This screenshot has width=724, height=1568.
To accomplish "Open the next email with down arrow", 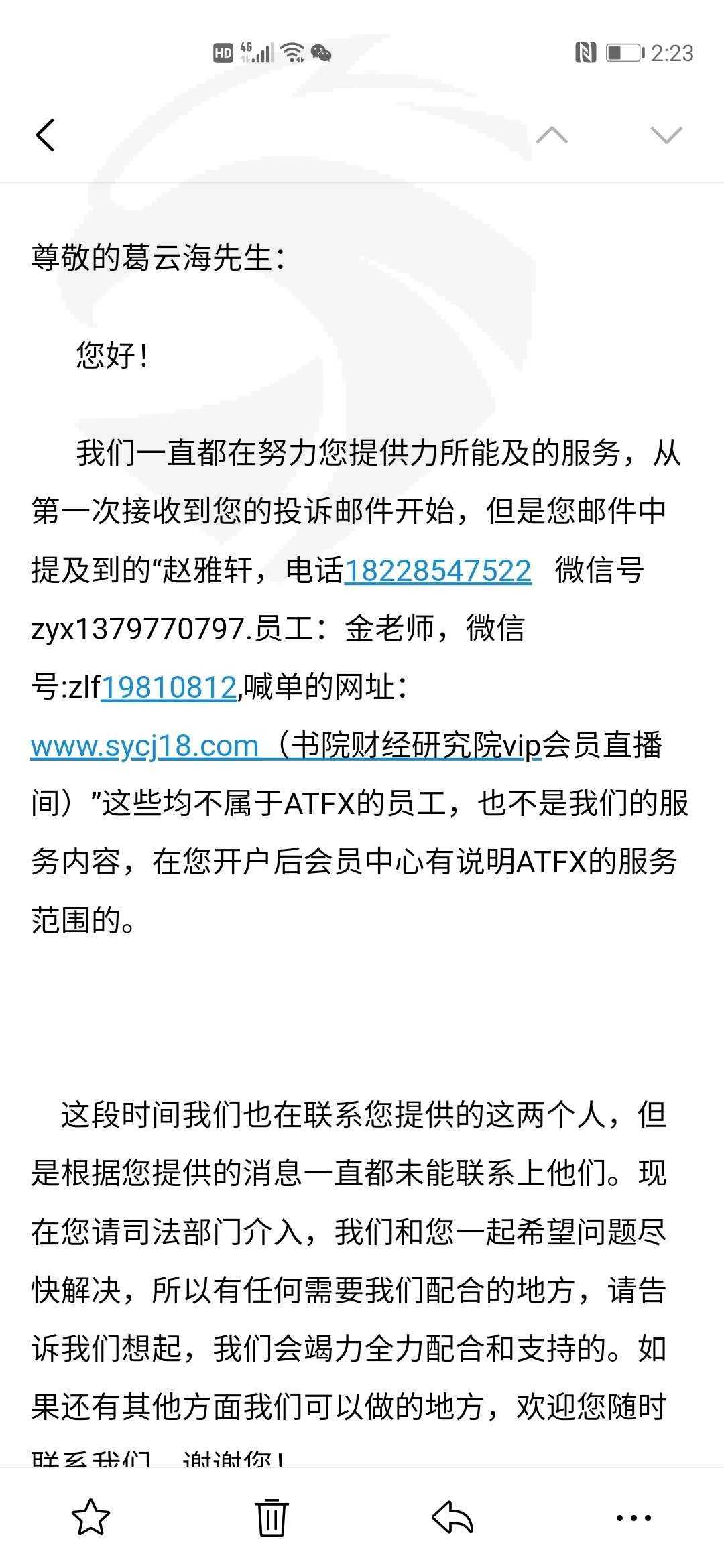I will click(666, 135).
